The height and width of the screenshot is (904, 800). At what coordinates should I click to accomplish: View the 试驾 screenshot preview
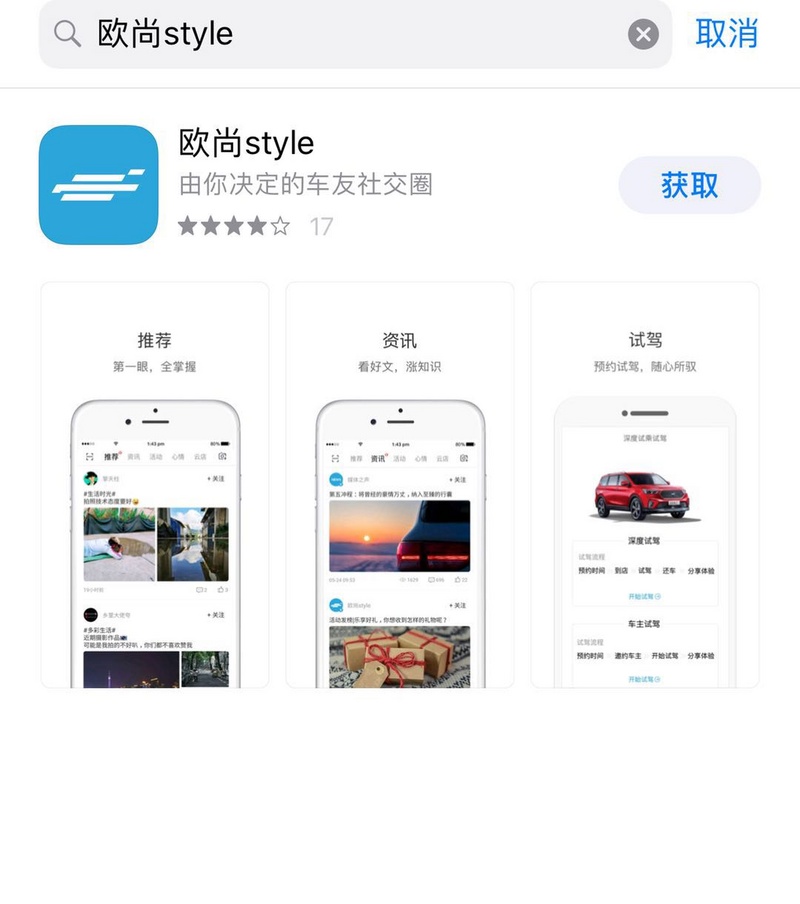click(645, 485)
